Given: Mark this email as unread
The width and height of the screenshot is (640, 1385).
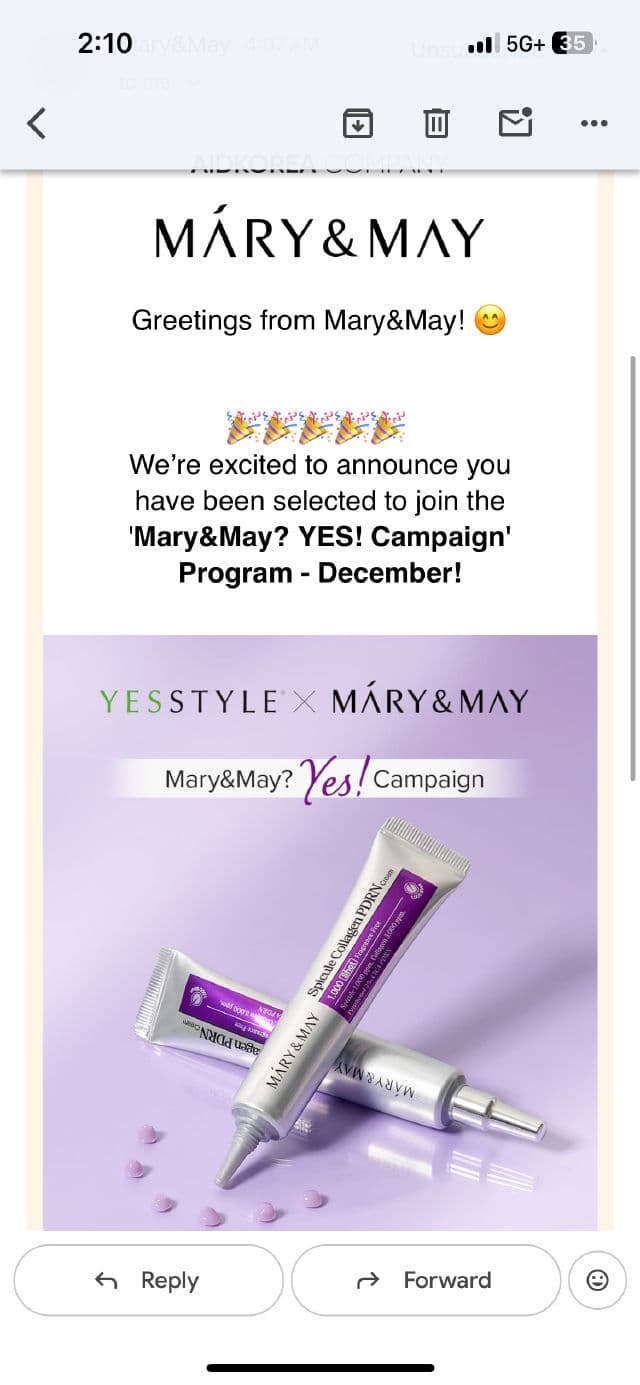Looking at the screenshot, I should [x=515, y=122].
